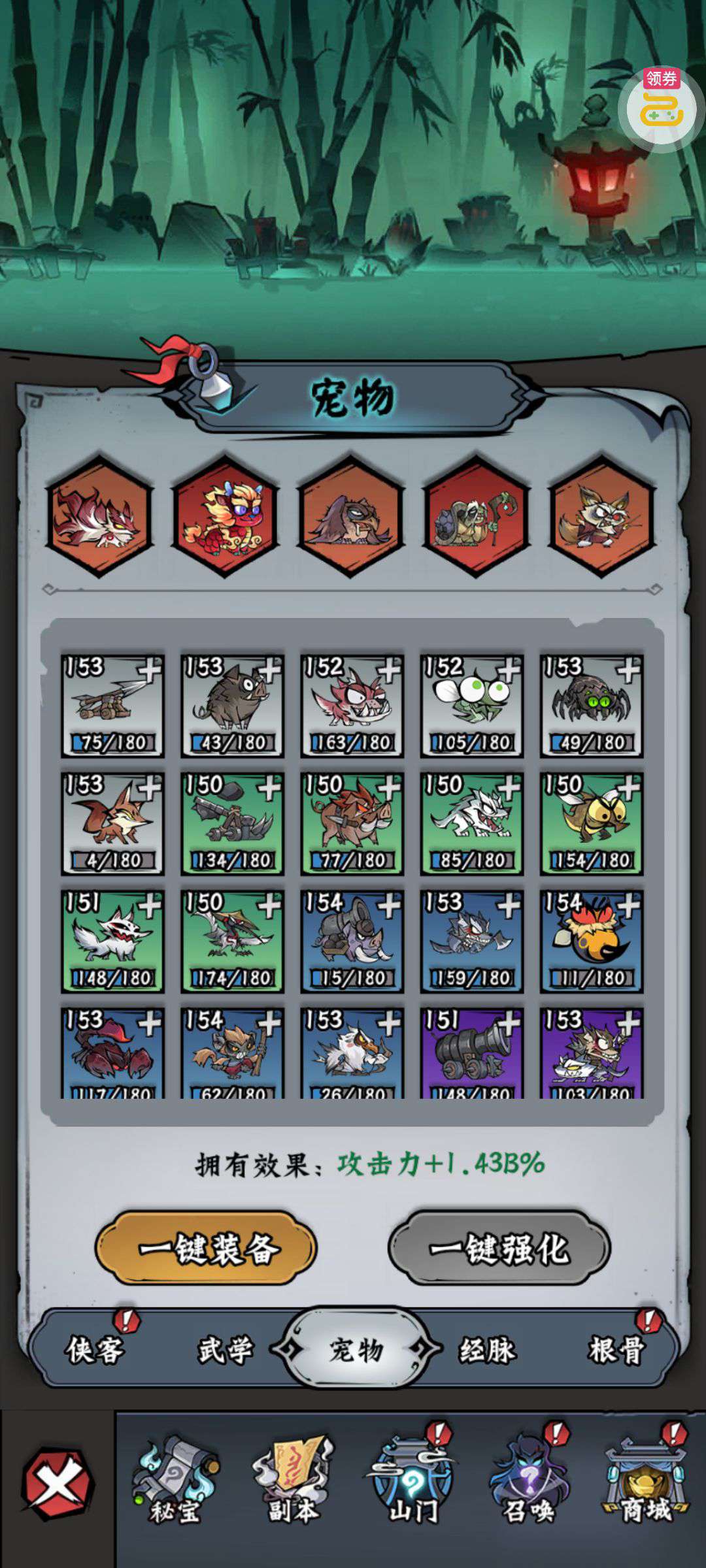Viewport: 706px width, 1568px height.
Task: Select the fox pet card with 4/180
Action: 112,823
